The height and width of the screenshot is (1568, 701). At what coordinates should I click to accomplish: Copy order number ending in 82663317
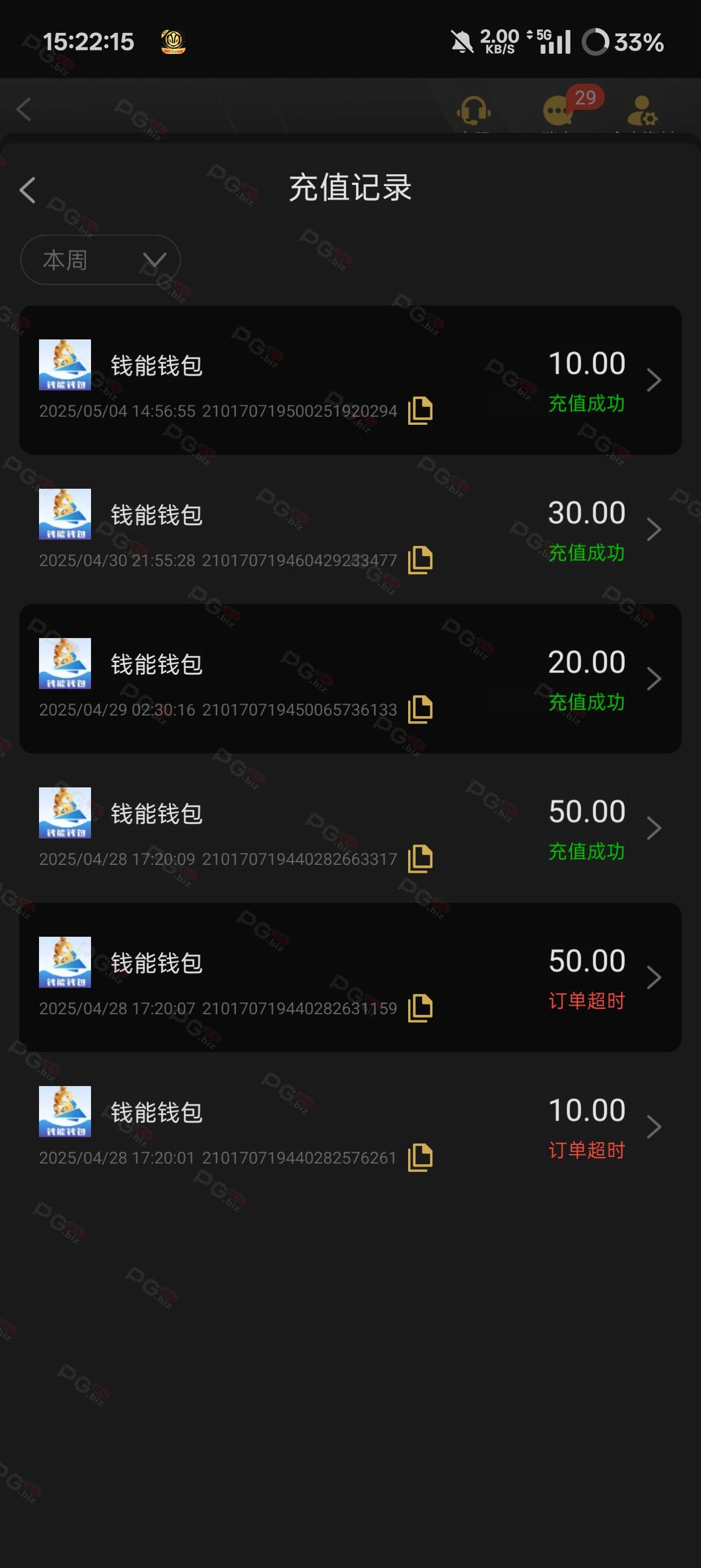point(420,858)
